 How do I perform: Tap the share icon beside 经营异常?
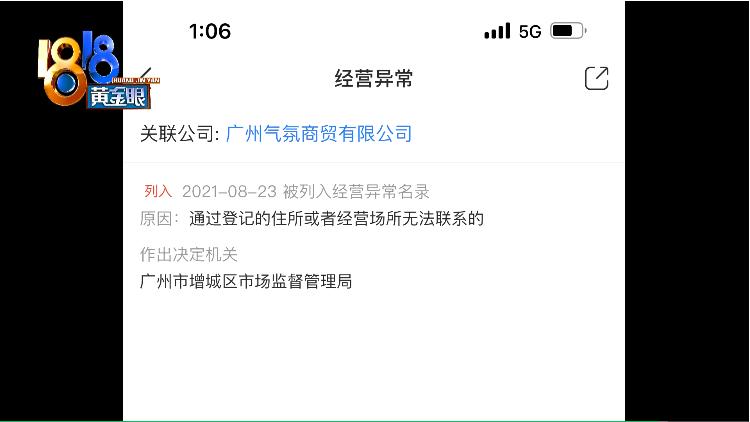pyautogui.click(x=596, y=79)
